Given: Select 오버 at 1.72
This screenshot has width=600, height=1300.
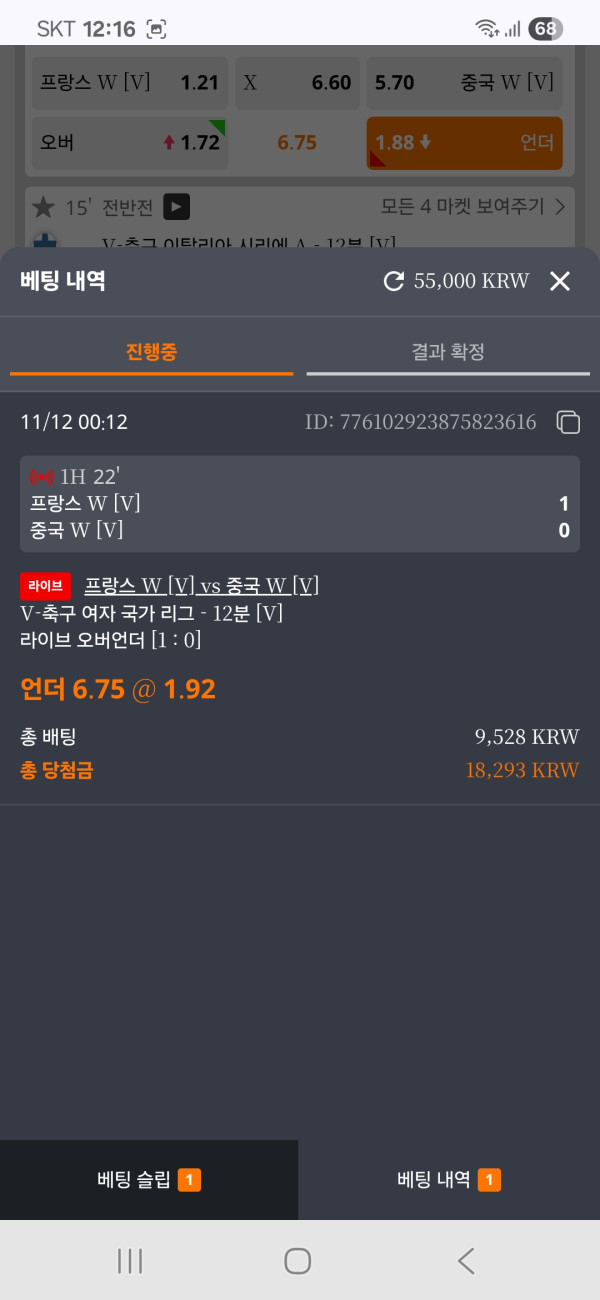Looking at the screenshot, I should pyautogui.click(x=130, y=143).
